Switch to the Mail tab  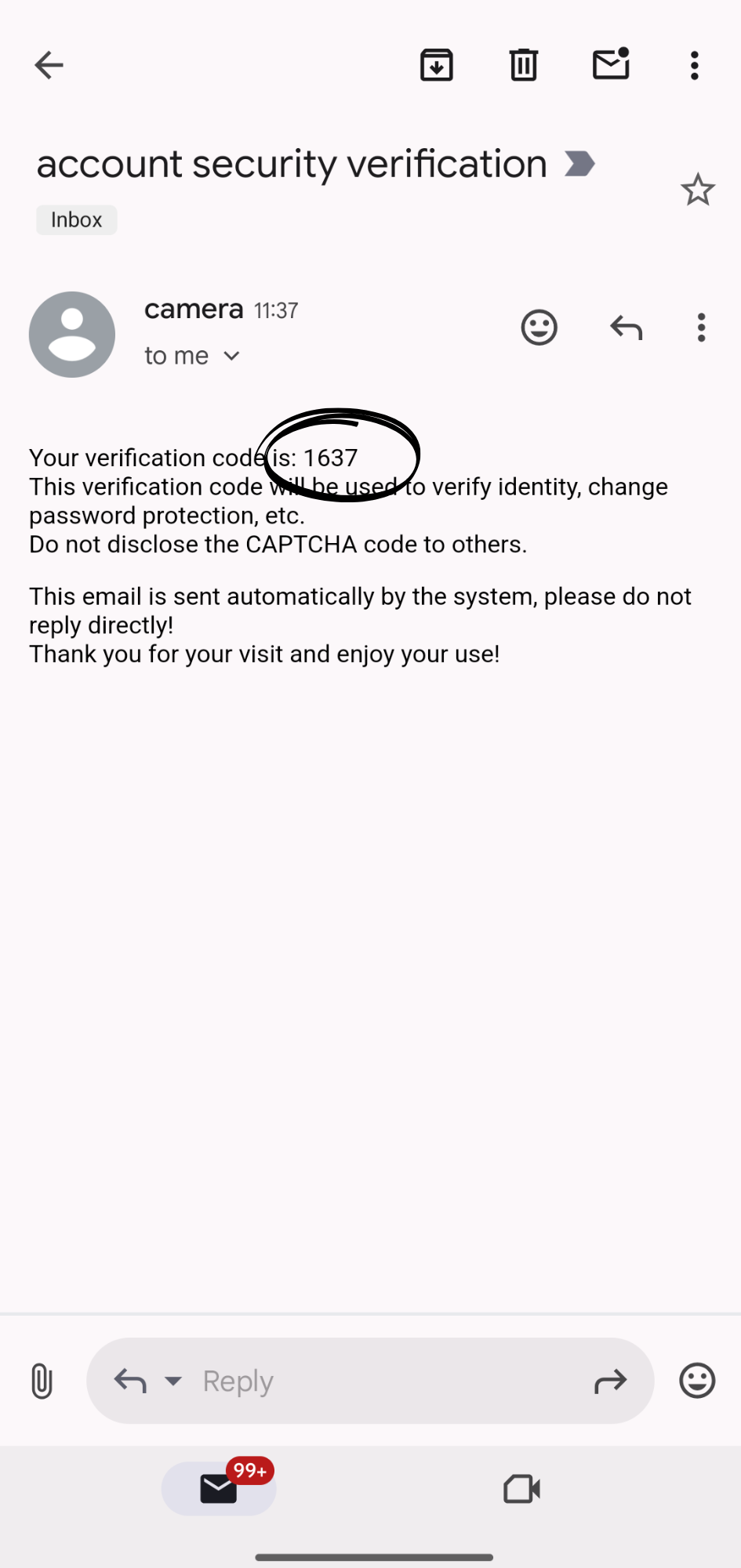219,1488
